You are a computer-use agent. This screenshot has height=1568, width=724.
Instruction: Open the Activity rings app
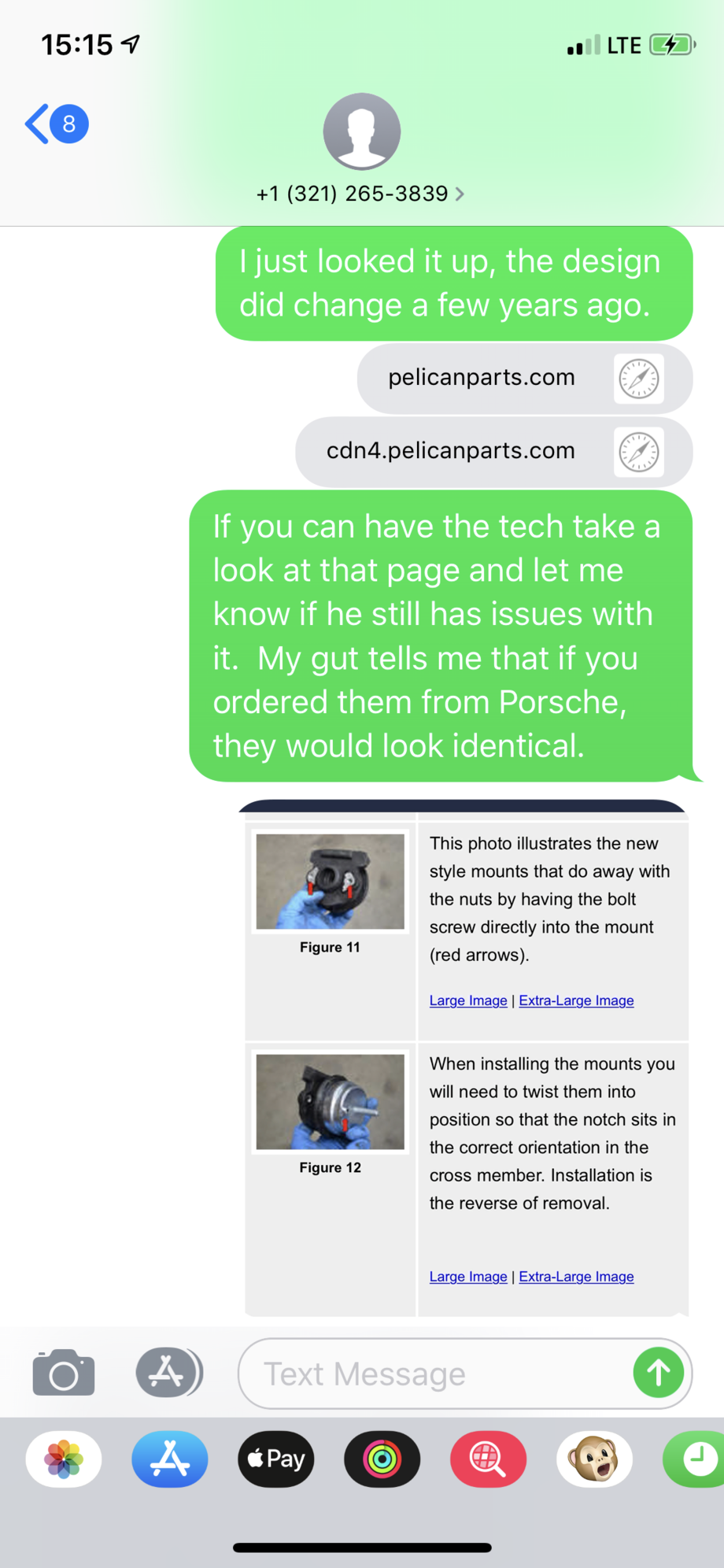click(x=382, y=1459)
